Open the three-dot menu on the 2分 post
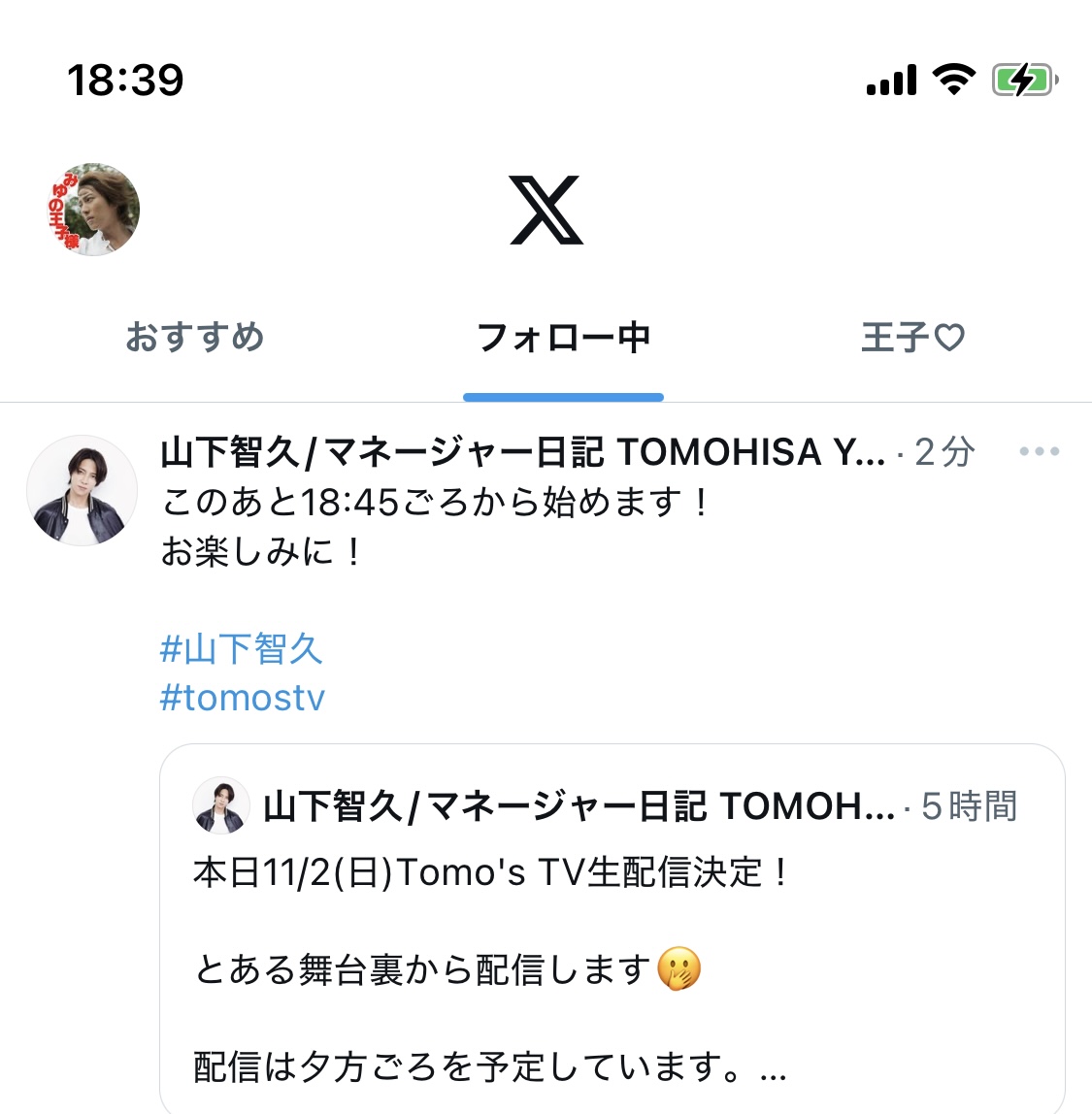The width and height of the screenshot is (1092, 1114). [1039, 452]
